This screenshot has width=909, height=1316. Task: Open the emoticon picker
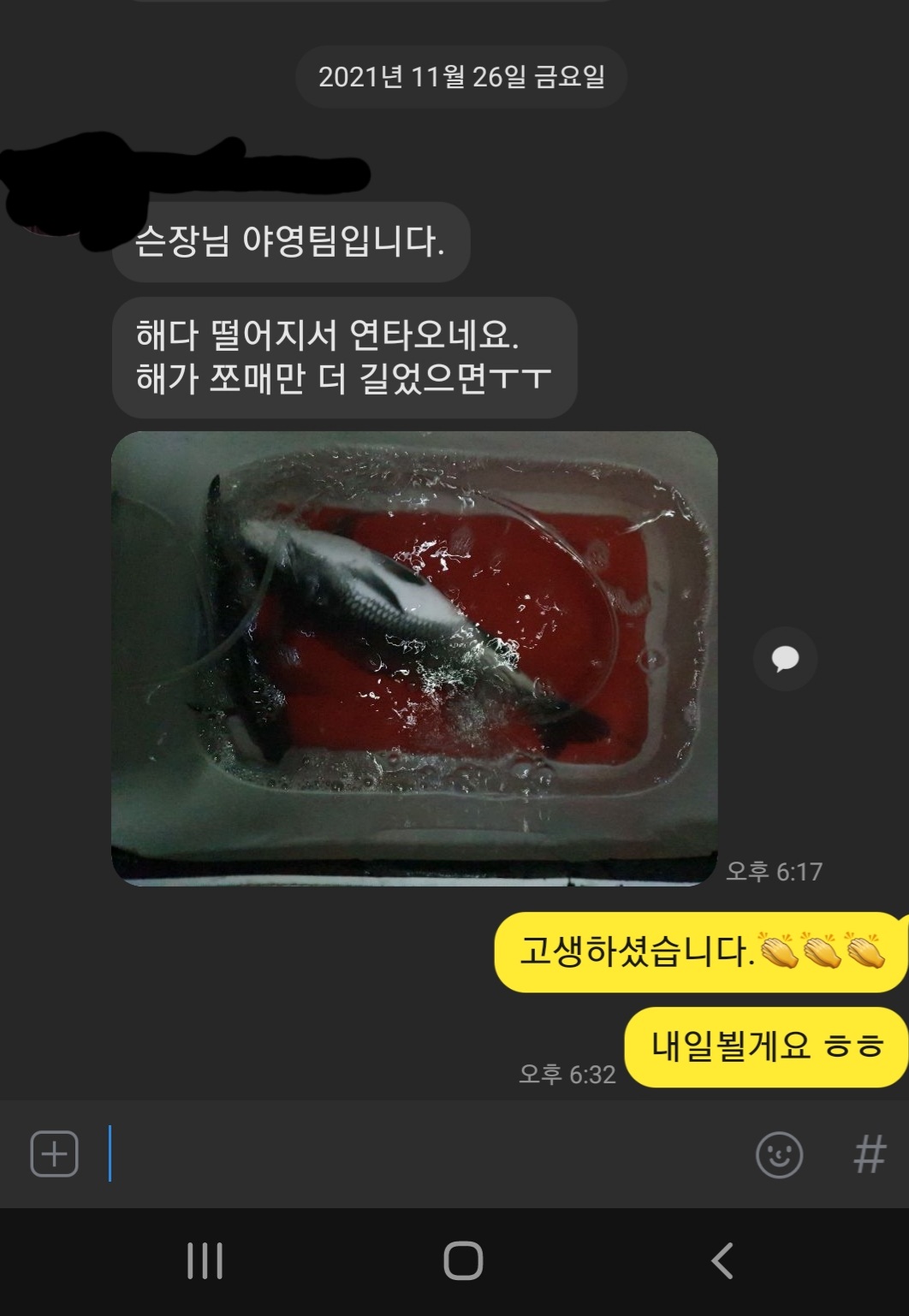(779, 1155)
